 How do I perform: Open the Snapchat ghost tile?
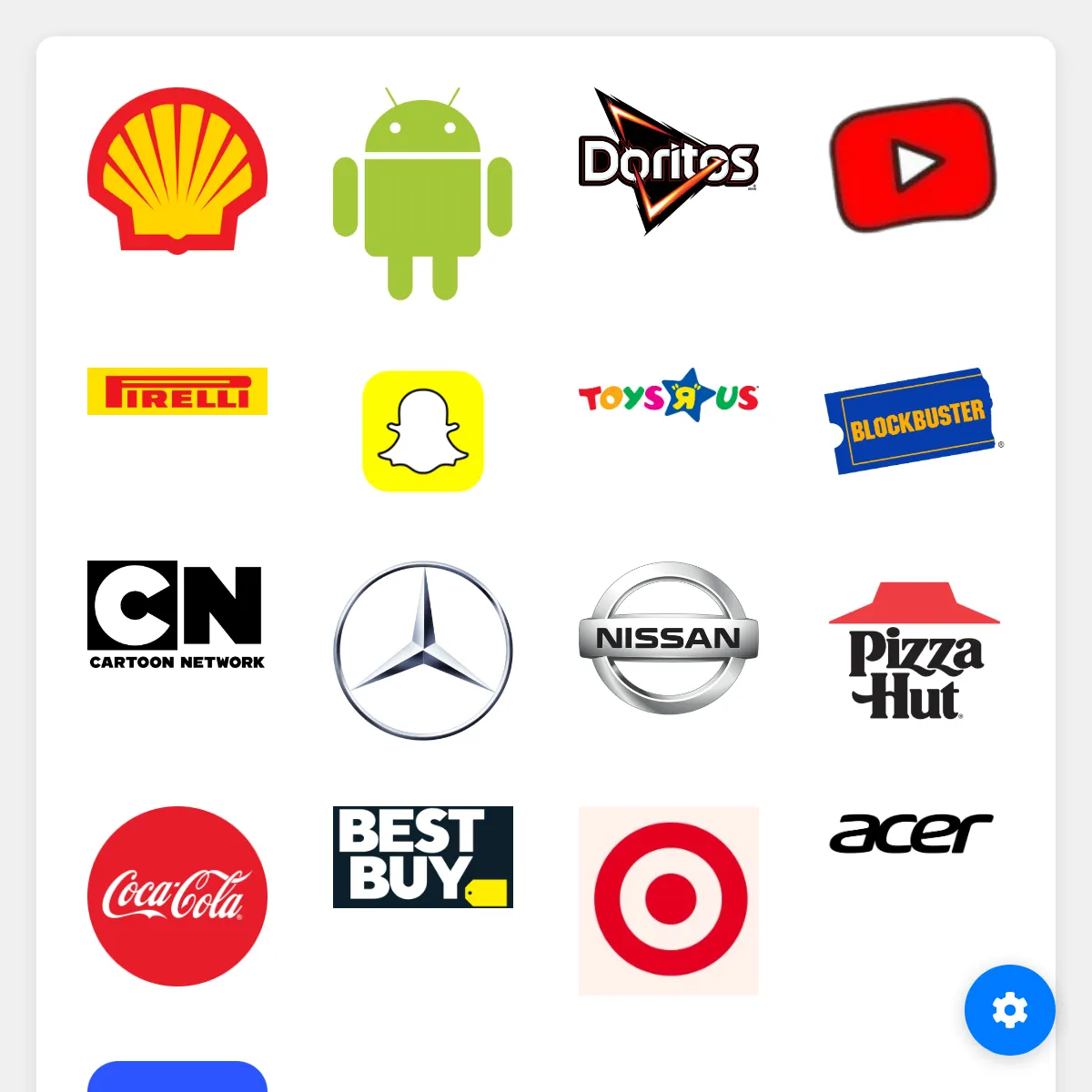tap(423, 430)
